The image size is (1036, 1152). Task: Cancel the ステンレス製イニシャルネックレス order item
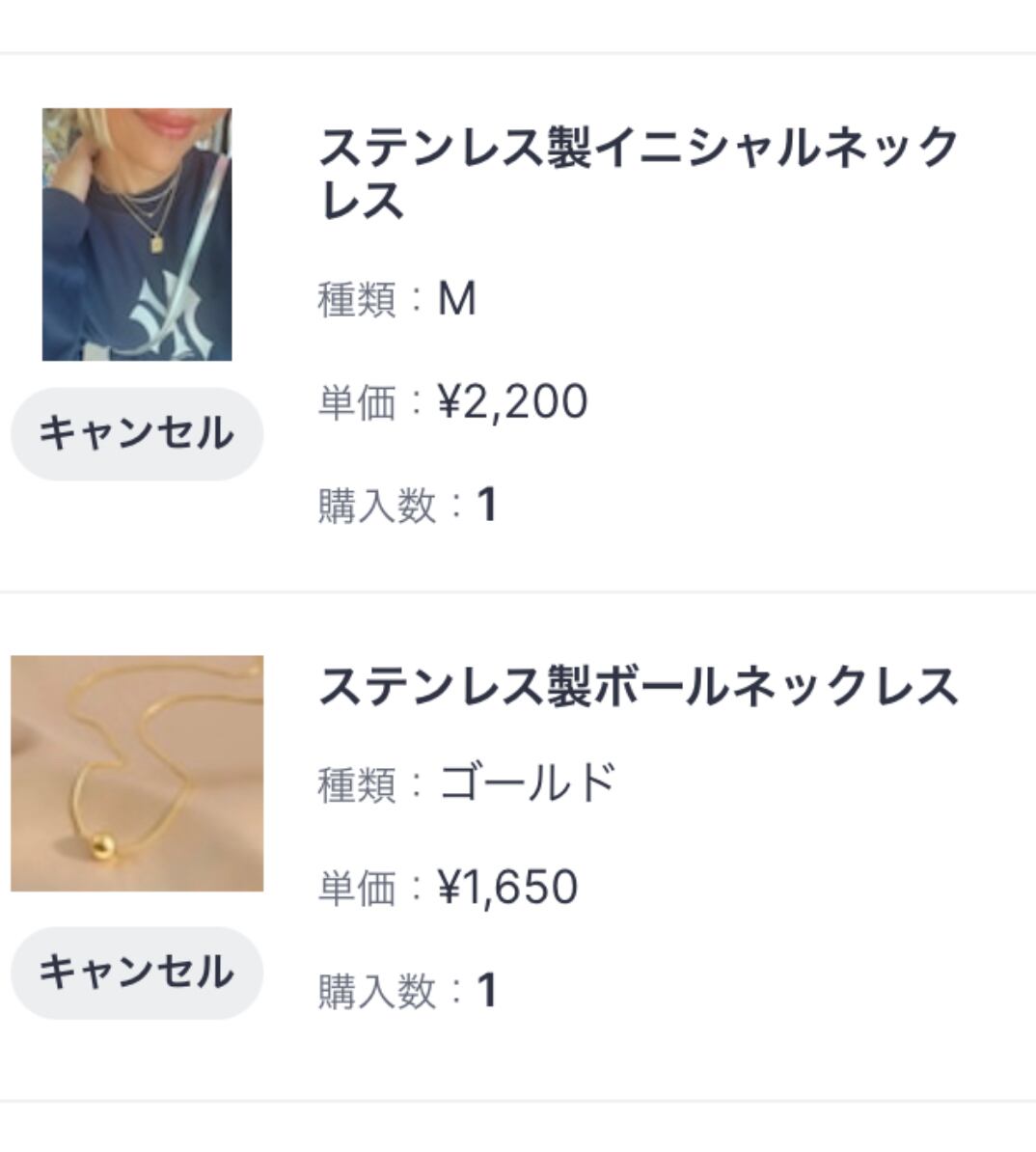tap(137, 433)
